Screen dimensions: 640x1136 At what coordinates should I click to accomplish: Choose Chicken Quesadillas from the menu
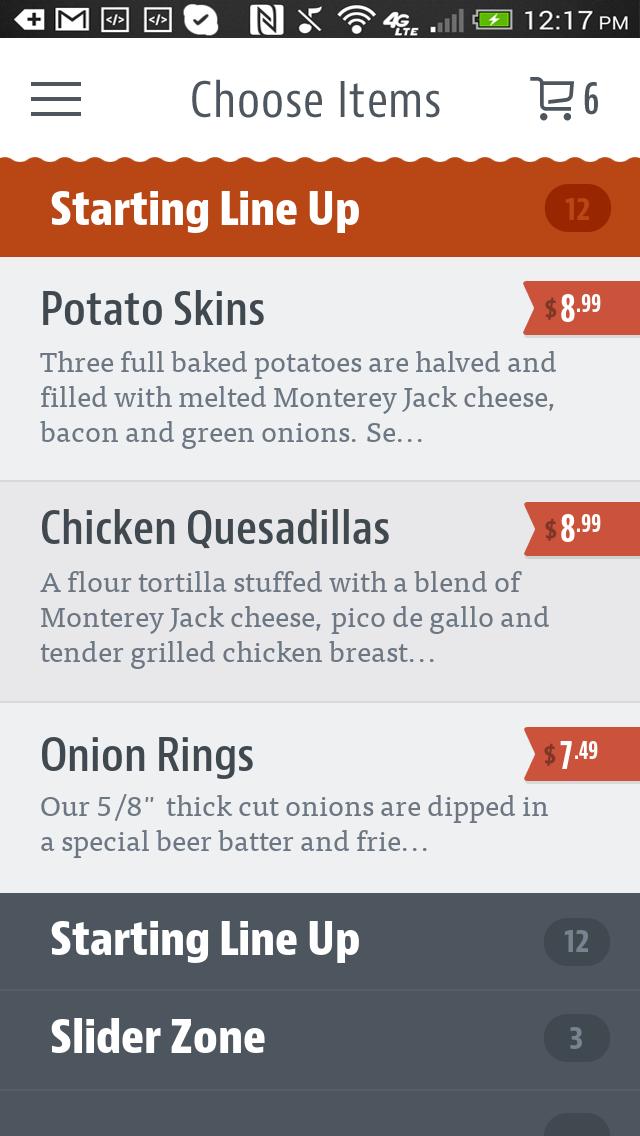[280, 590]
